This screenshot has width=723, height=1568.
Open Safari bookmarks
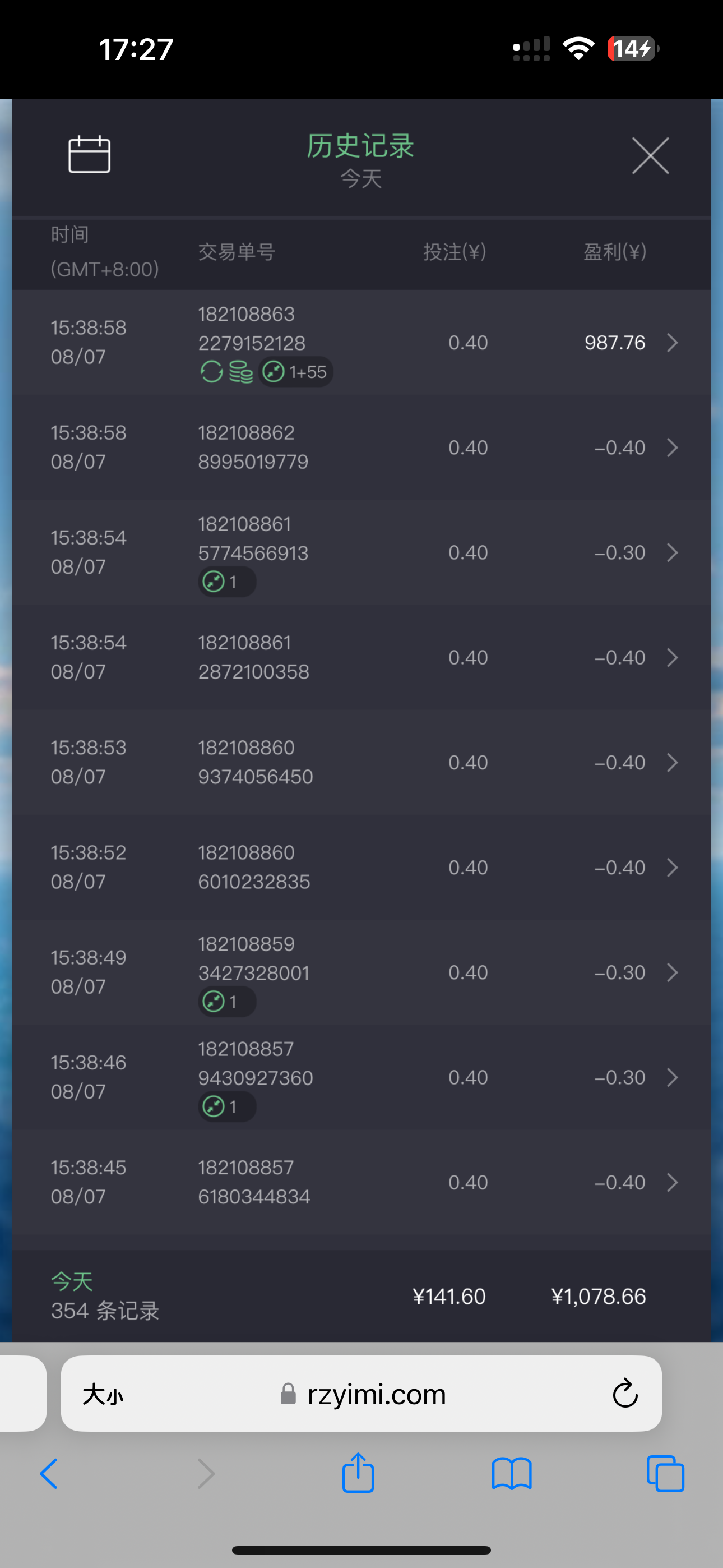point(512,1474)
